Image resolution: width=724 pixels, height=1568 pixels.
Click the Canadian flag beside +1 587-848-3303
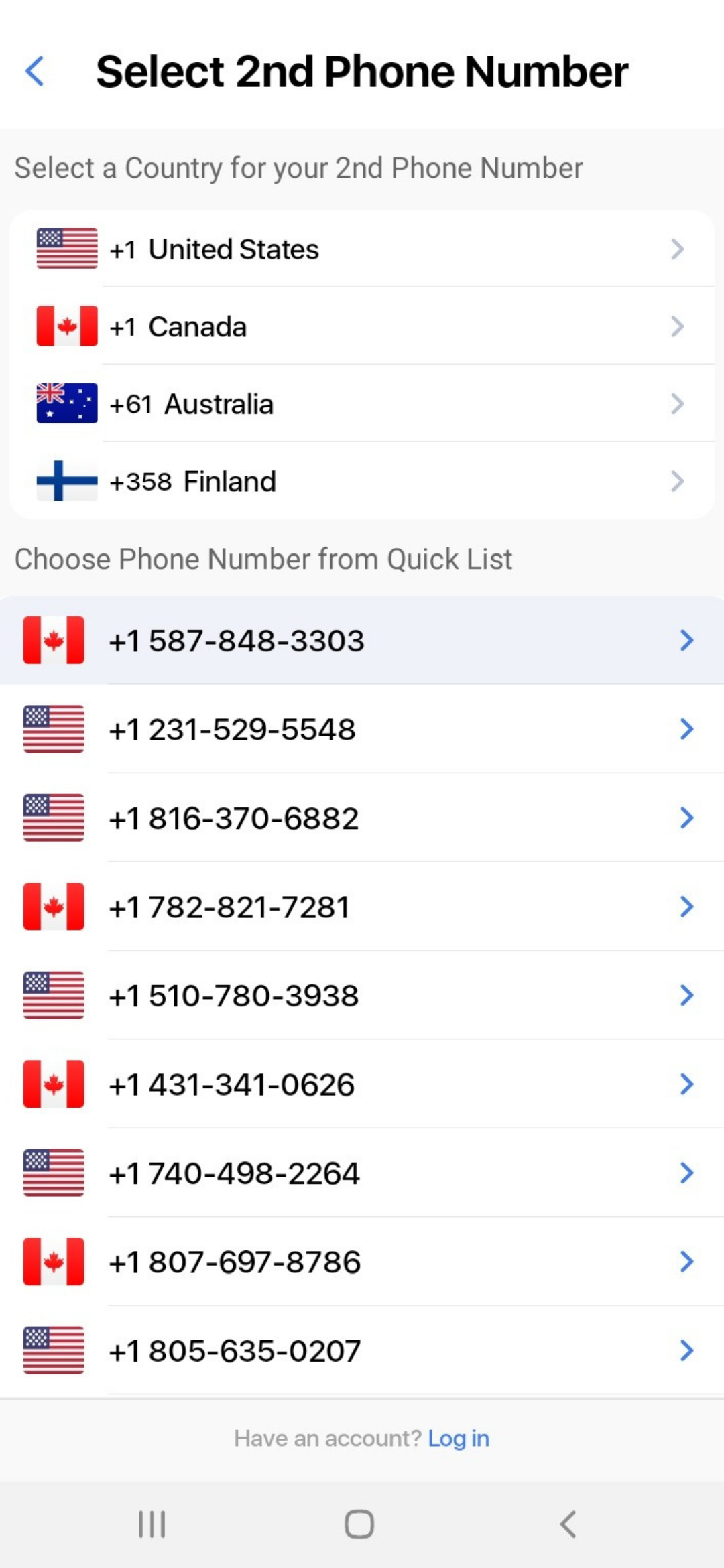coord(54,640)
